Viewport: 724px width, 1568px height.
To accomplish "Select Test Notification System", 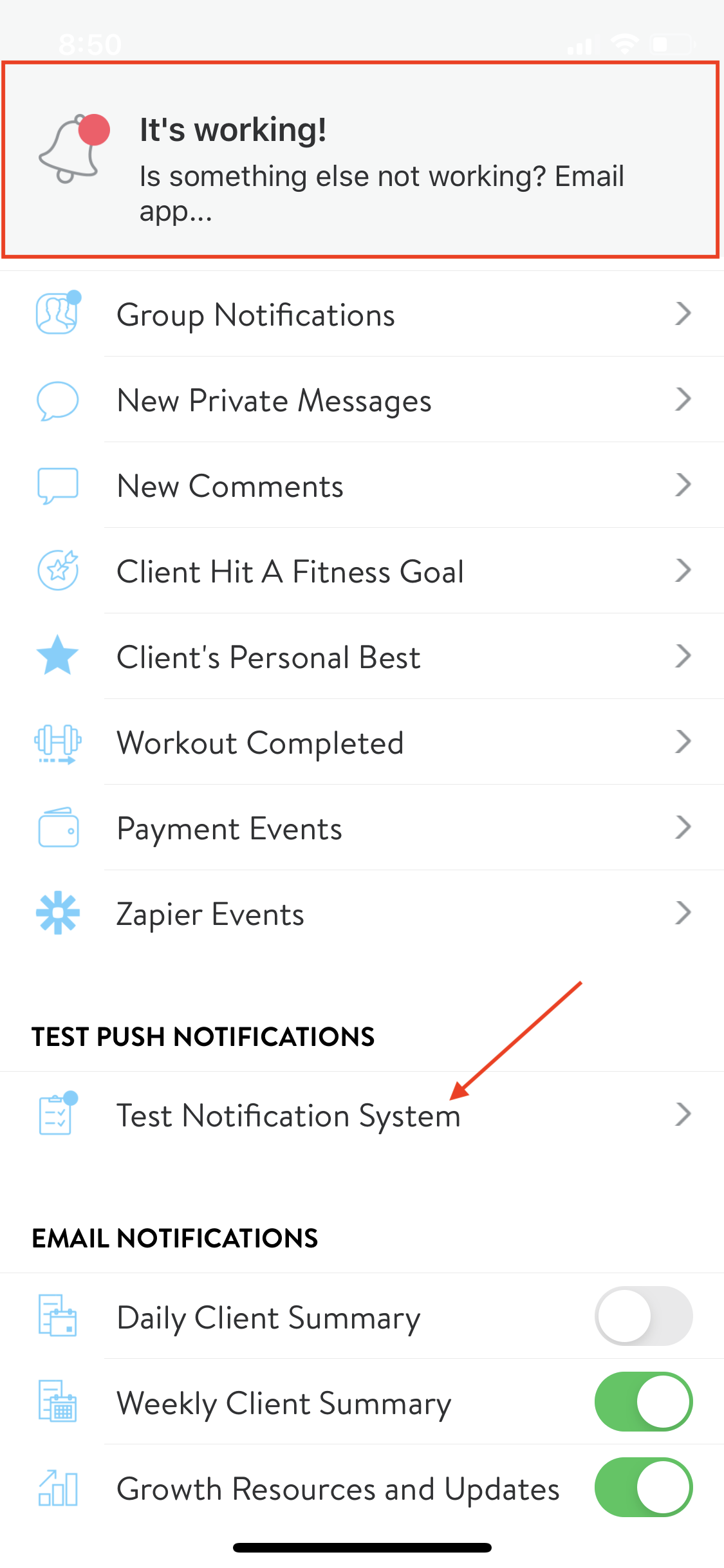I will click(x=362, y=1115).
